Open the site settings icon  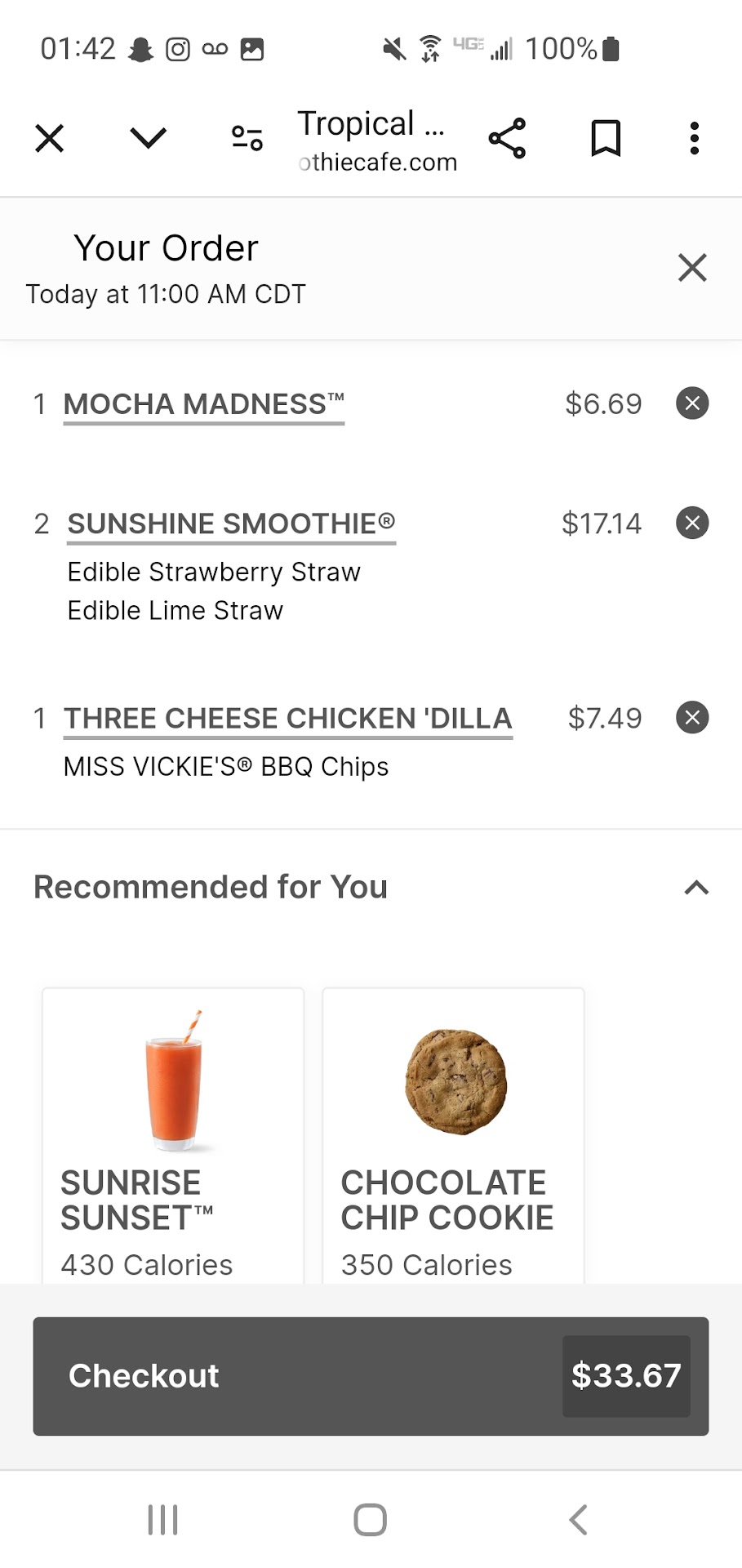(247, 138)
